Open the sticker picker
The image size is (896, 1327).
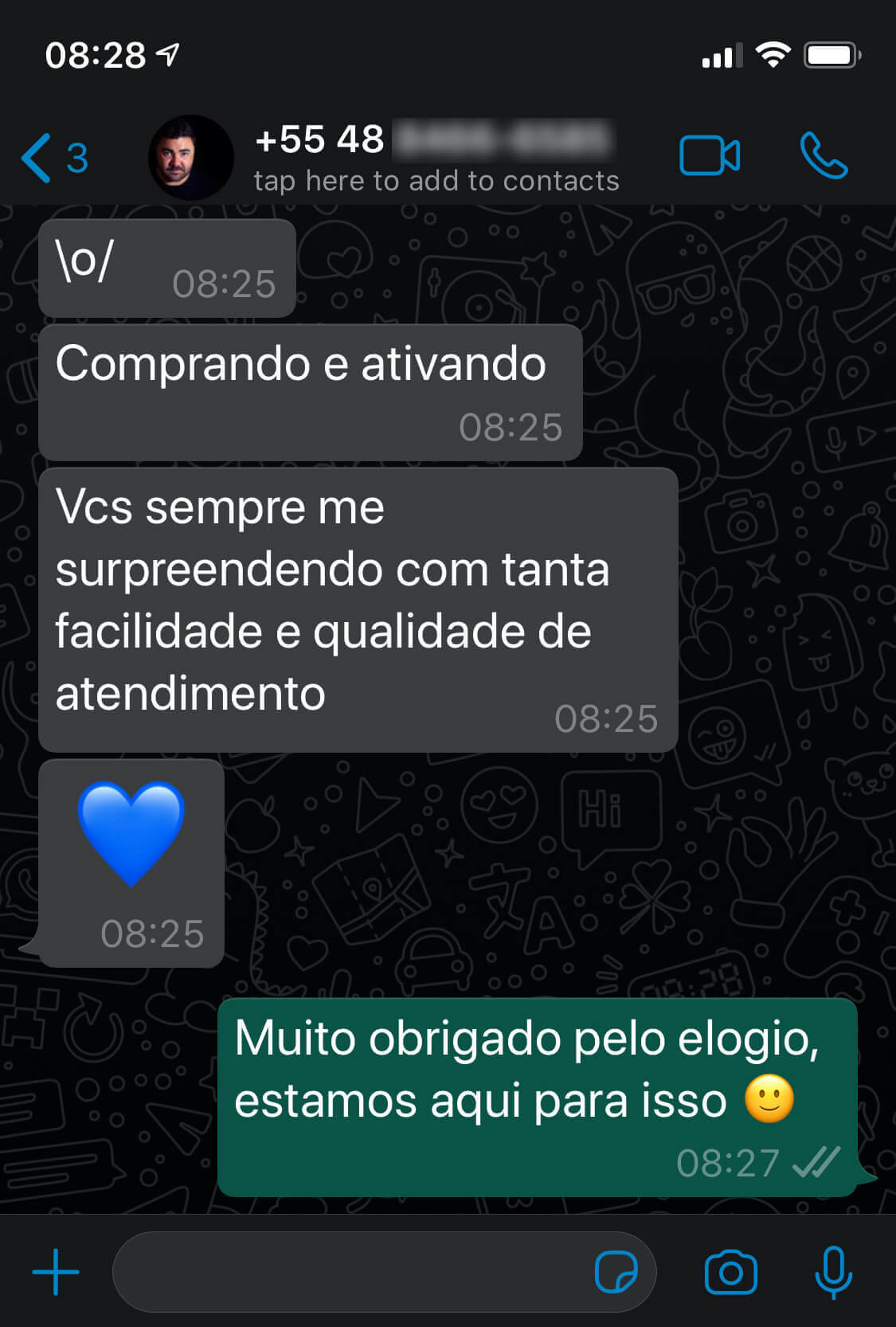pos(616,1271)
